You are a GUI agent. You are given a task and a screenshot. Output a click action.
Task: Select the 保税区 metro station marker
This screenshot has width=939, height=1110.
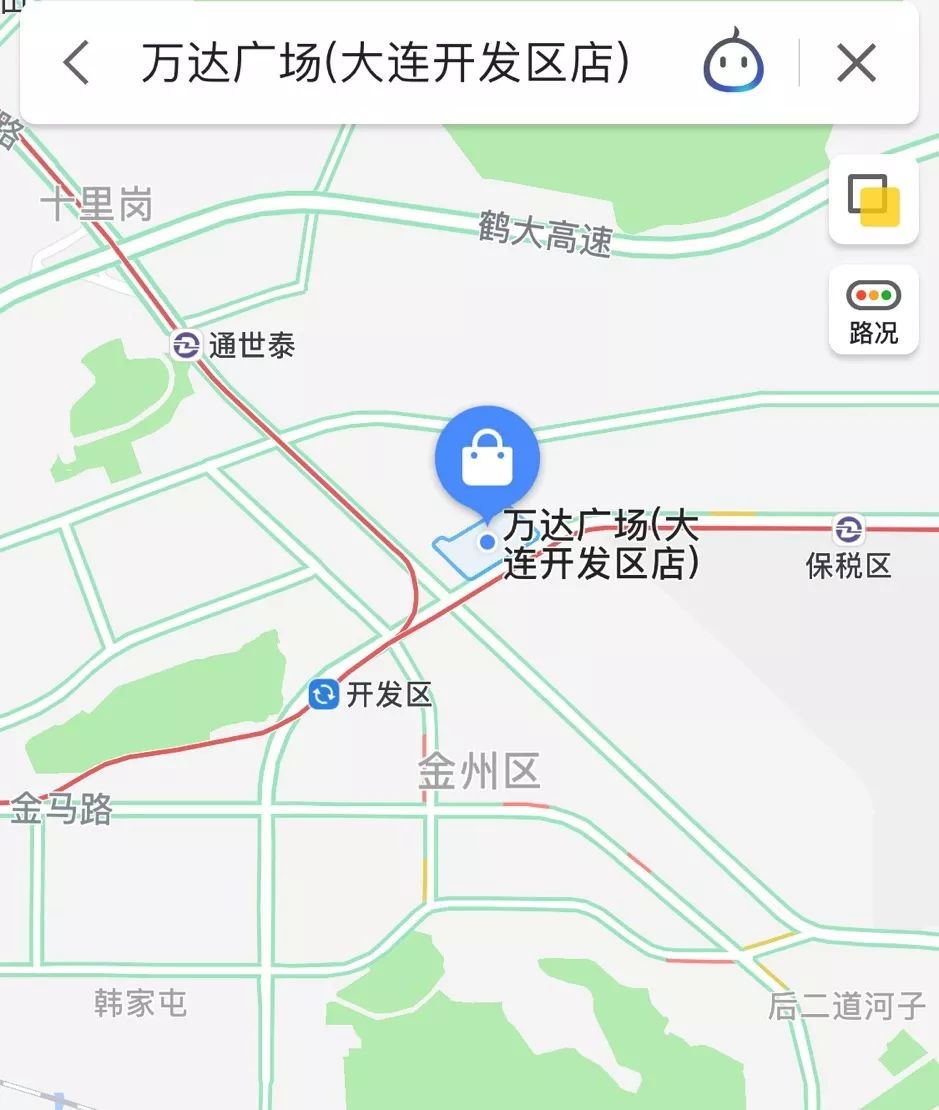click(x=848, y=528)
